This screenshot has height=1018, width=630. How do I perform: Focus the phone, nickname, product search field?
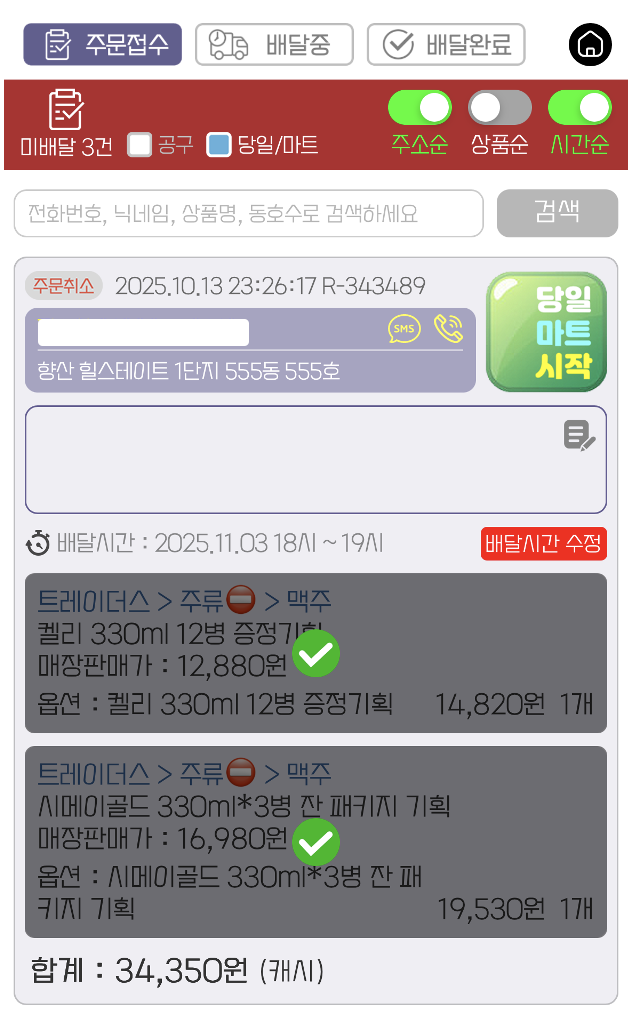coord(248,213)
